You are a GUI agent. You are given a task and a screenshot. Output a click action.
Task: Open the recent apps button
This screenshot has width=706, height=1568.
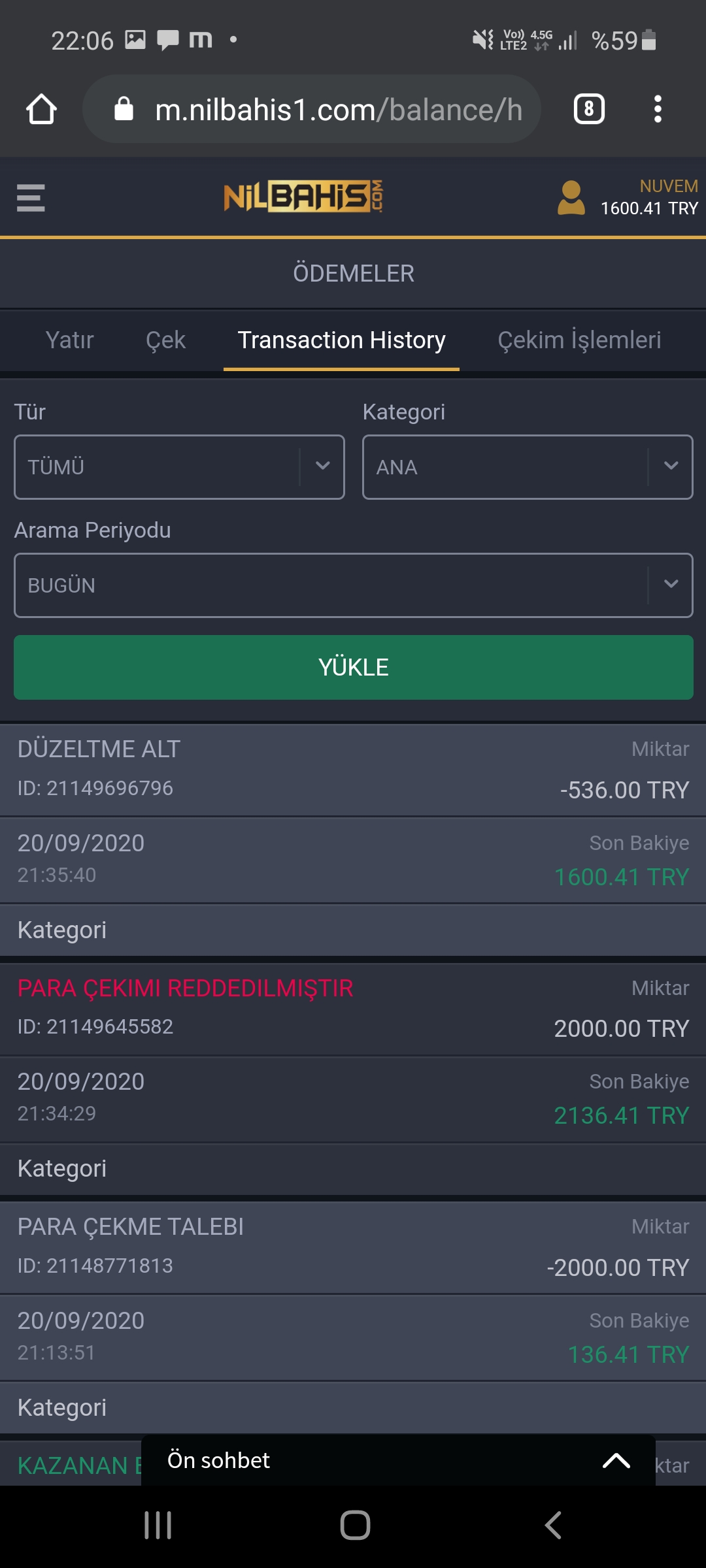click(158, 1526)
